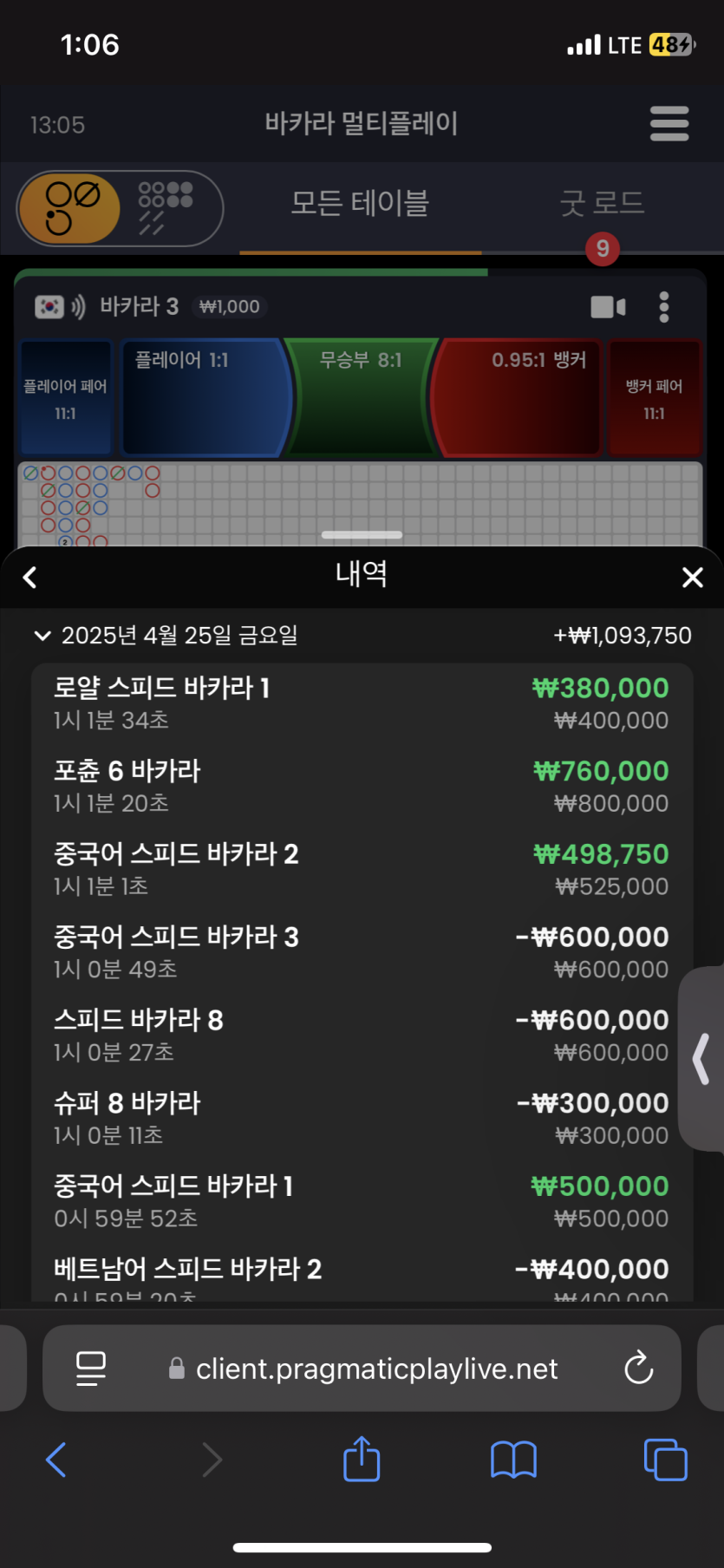The image size is (724, 1568).
Task: Bet on 플레이어 1:1
Action: (x=204, y=397)
